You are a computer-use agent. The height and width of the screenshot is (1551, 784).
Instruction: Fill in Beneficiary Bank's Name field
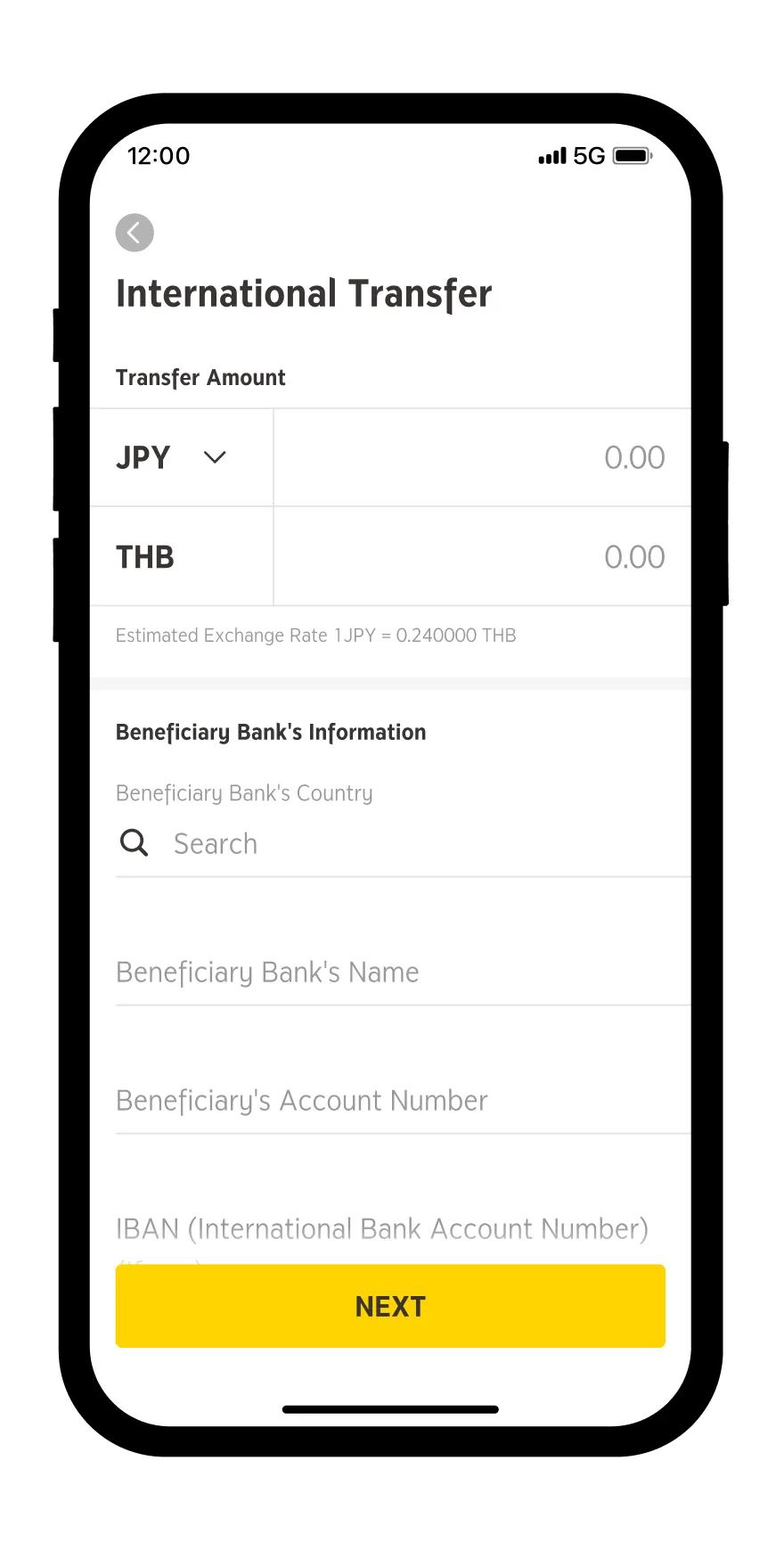pyautogui.click(x=401, y=972)
